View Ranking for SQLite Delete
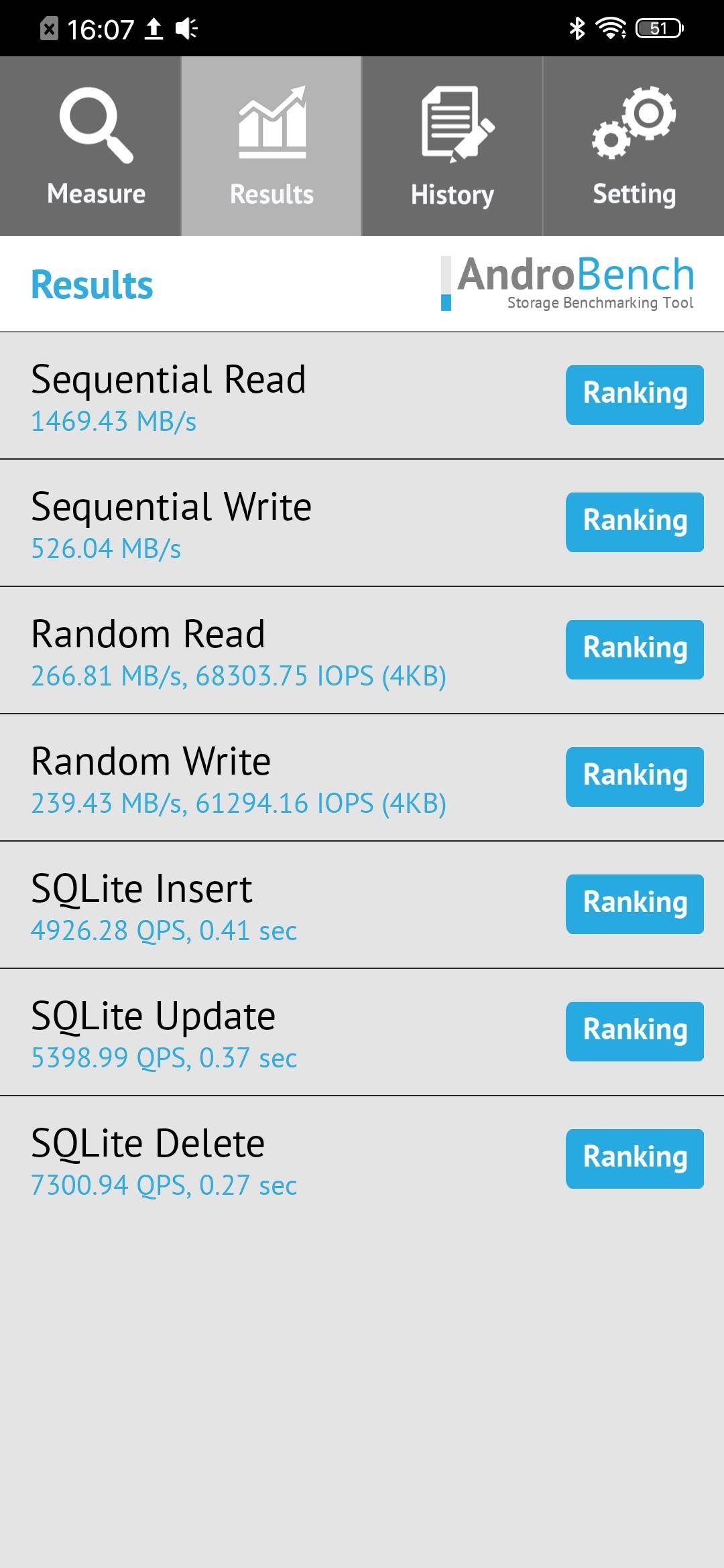This screenshot has width=724, height=1568. point(634,1157)
